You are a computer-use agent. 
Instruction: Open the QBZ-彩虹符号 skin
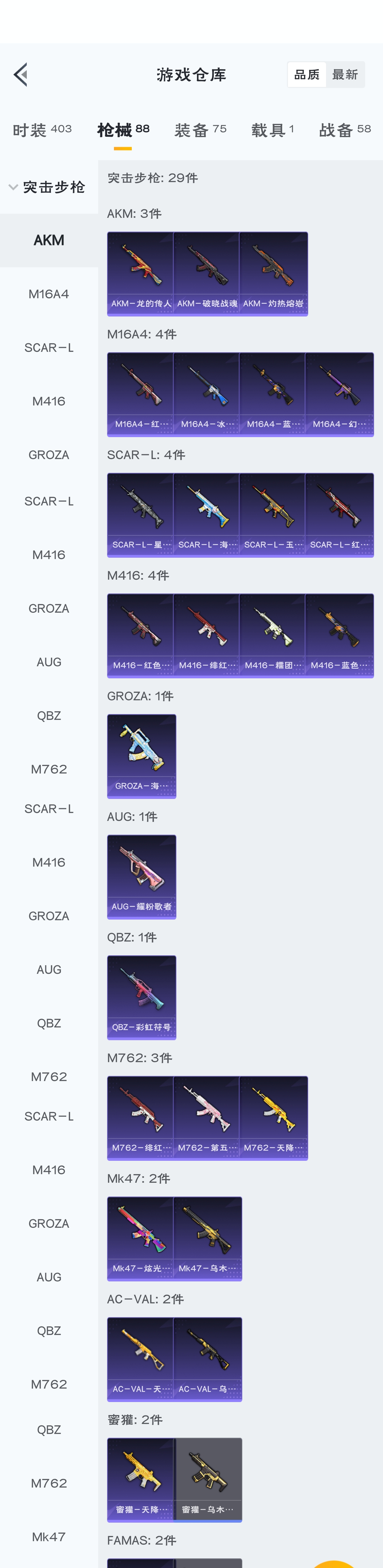coord(141,997)
